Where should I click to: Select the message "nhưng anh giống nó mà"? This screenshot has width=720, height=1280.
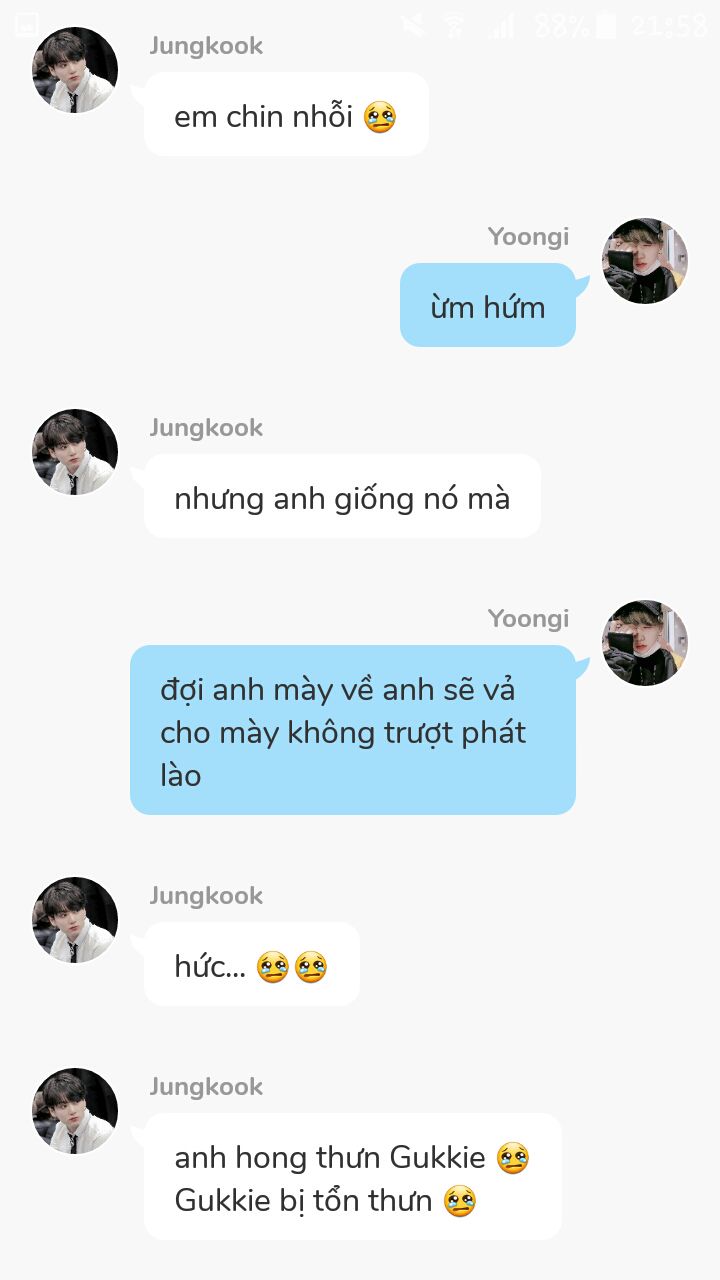(342, 497)
